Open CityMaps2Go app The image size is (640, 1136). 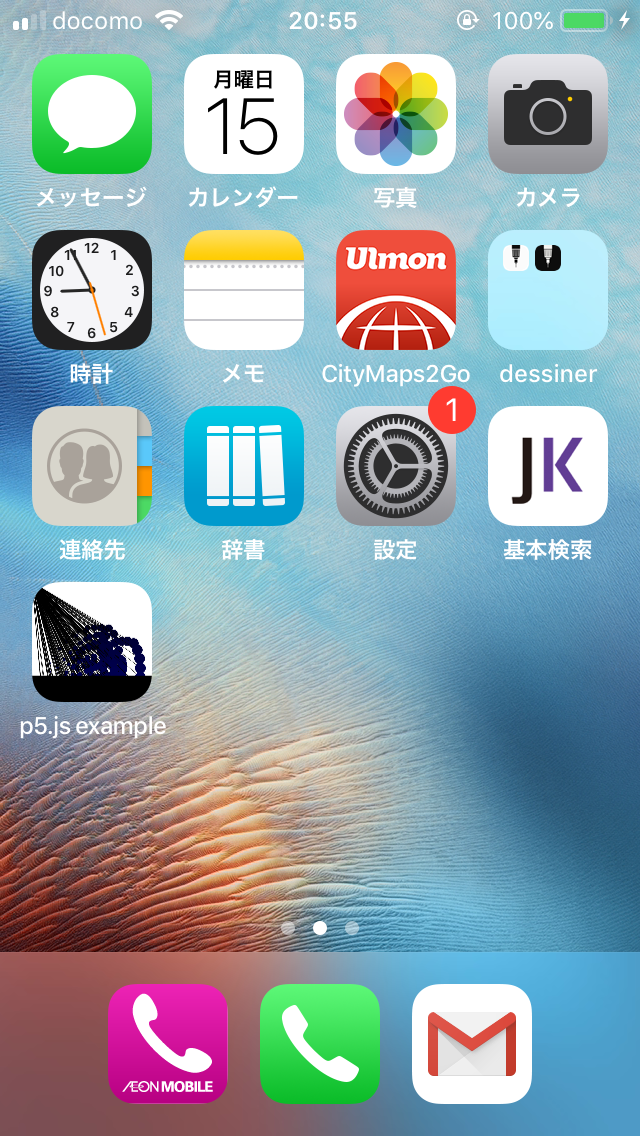tap(396, 290)
